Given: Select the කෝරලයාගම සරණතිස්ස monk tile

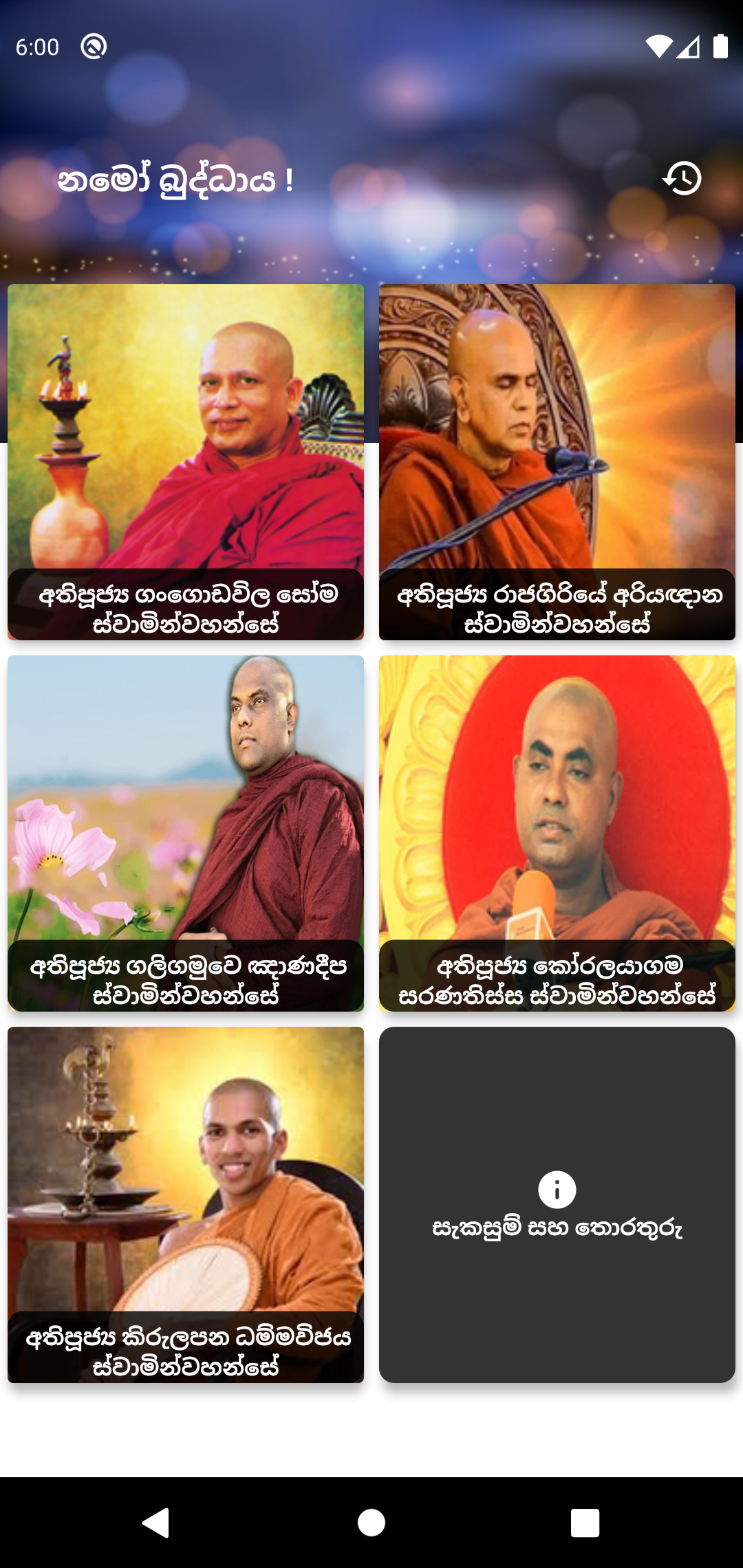Looking at the screenshot, I should [x=557, y=833].
